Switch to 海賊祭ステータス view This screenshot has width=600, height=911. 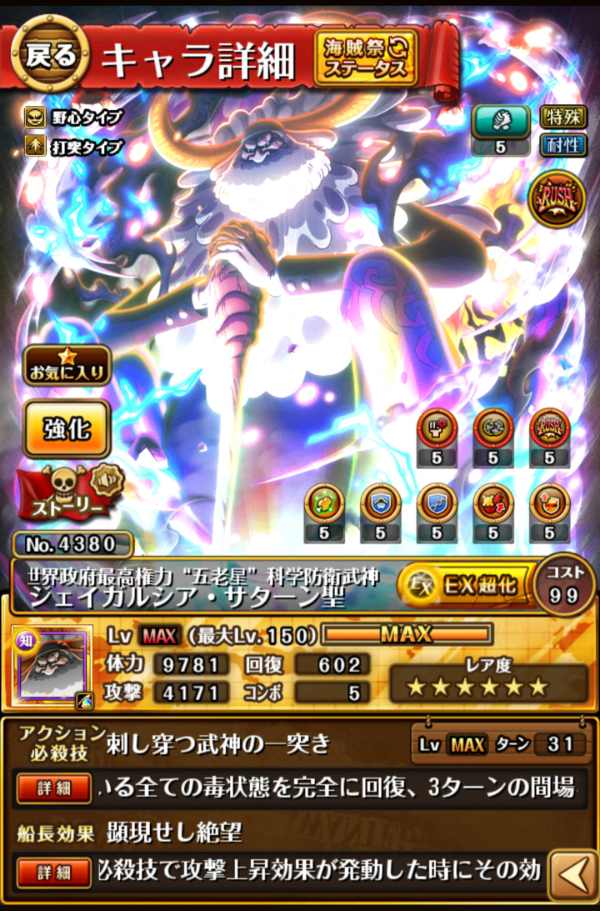pos(365,58)
